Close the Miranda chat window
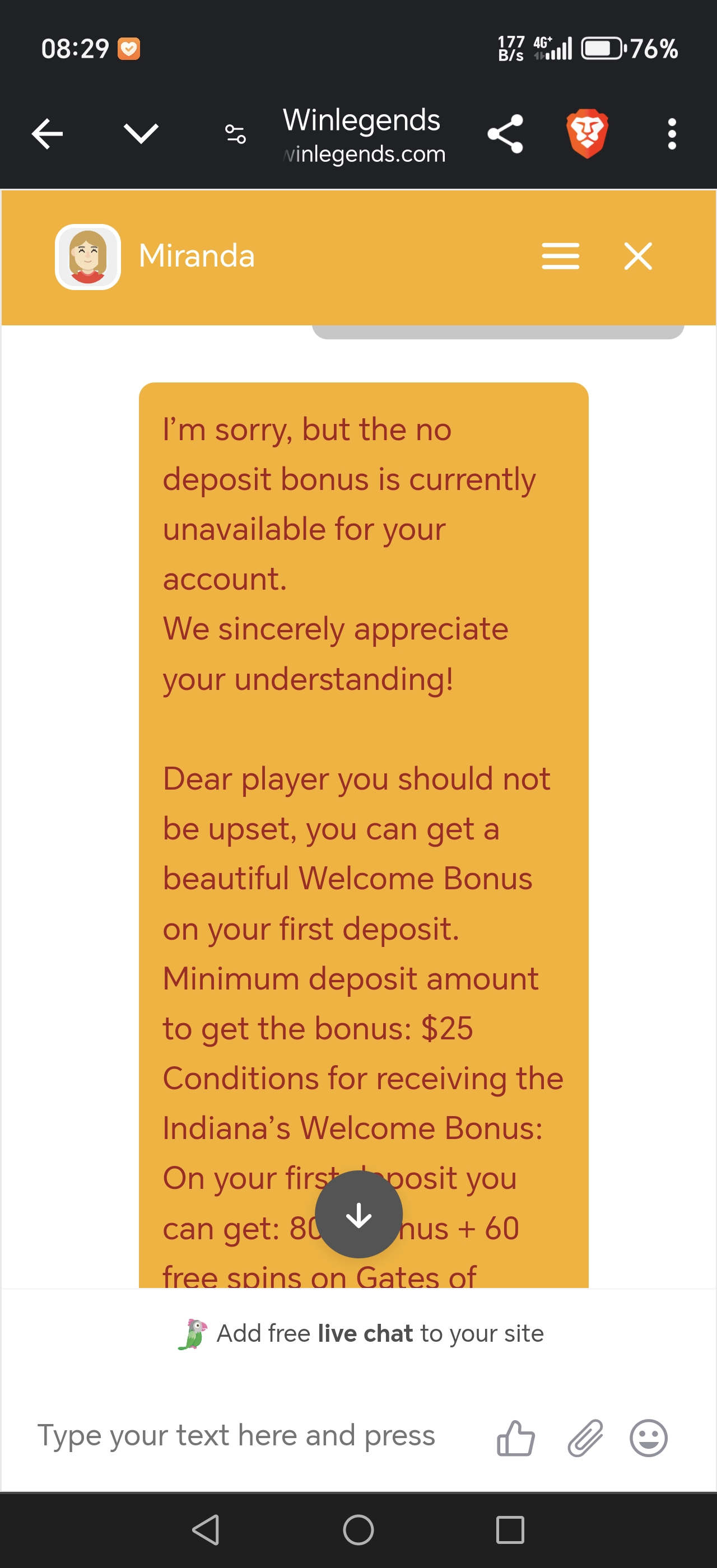This screenshot has width=717, height=1568. [638, 256]
